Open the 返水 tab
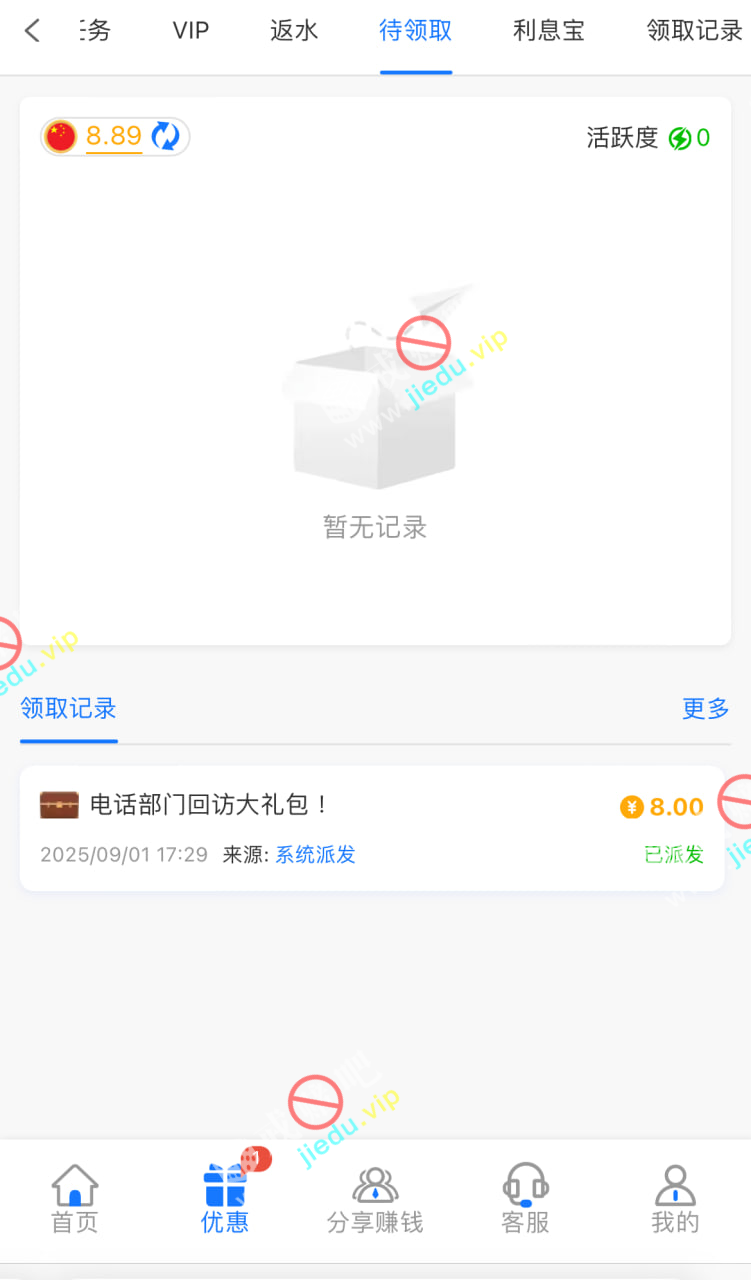 point(294,31)
